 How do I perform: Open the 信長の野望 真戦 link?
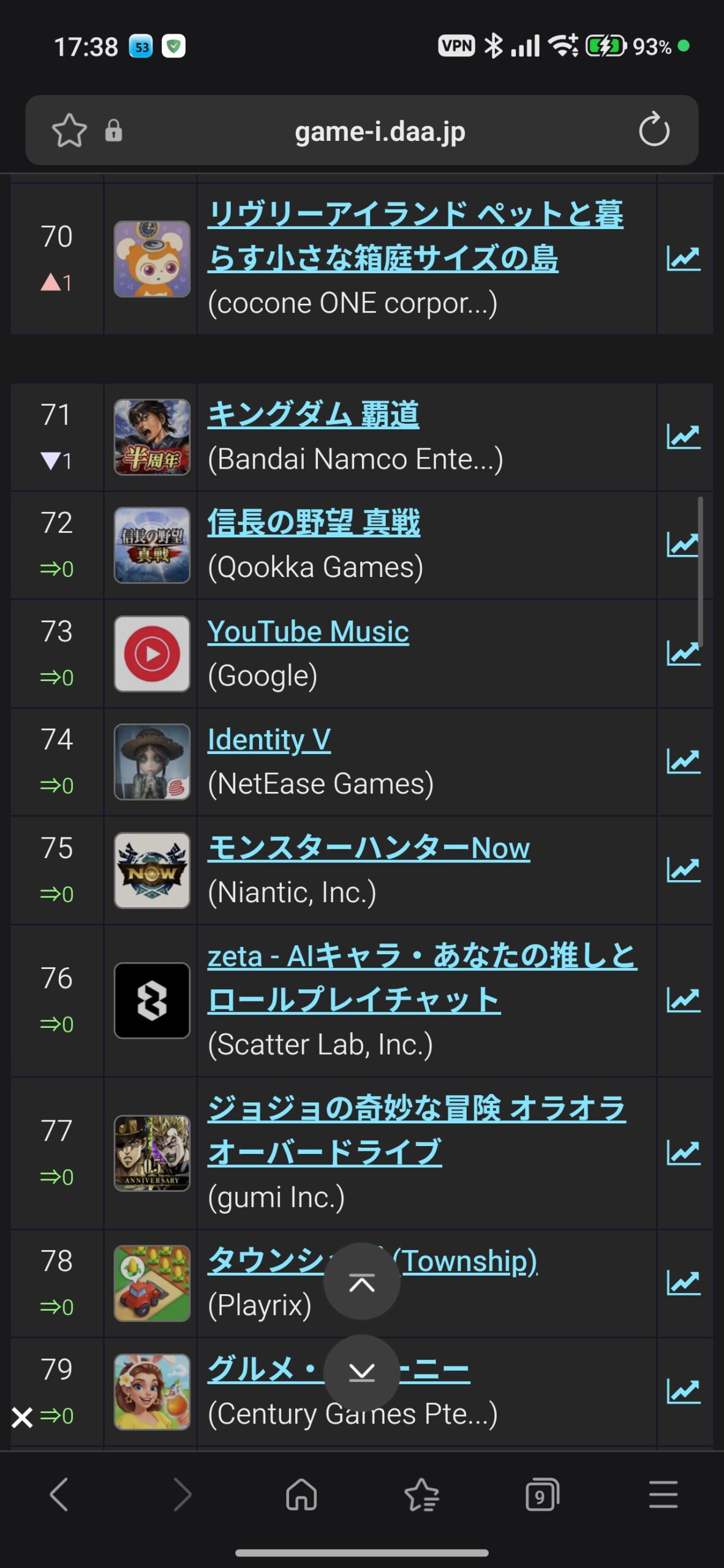314,523
